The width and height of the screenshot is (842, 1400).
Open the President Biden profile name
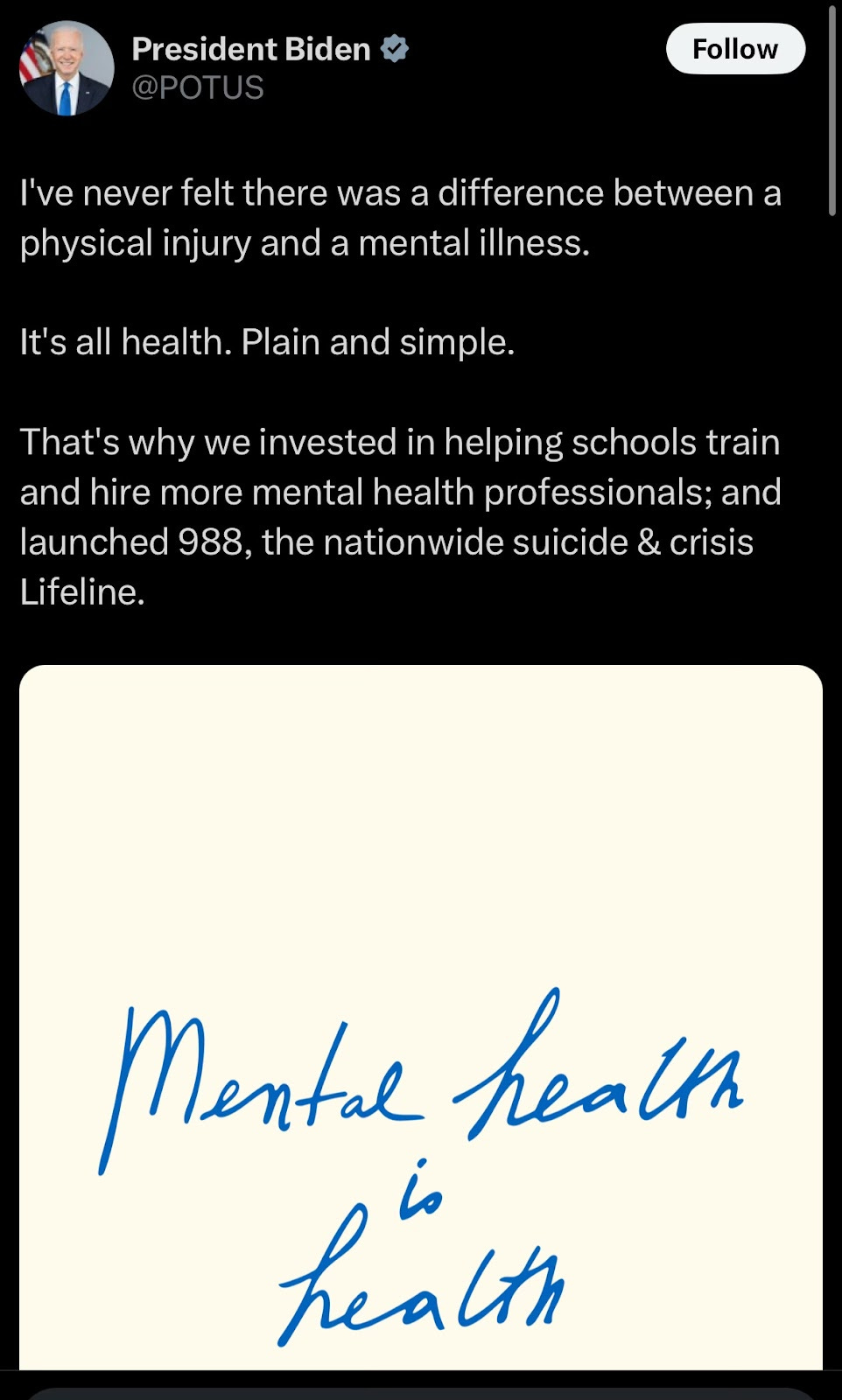point(251,49)
